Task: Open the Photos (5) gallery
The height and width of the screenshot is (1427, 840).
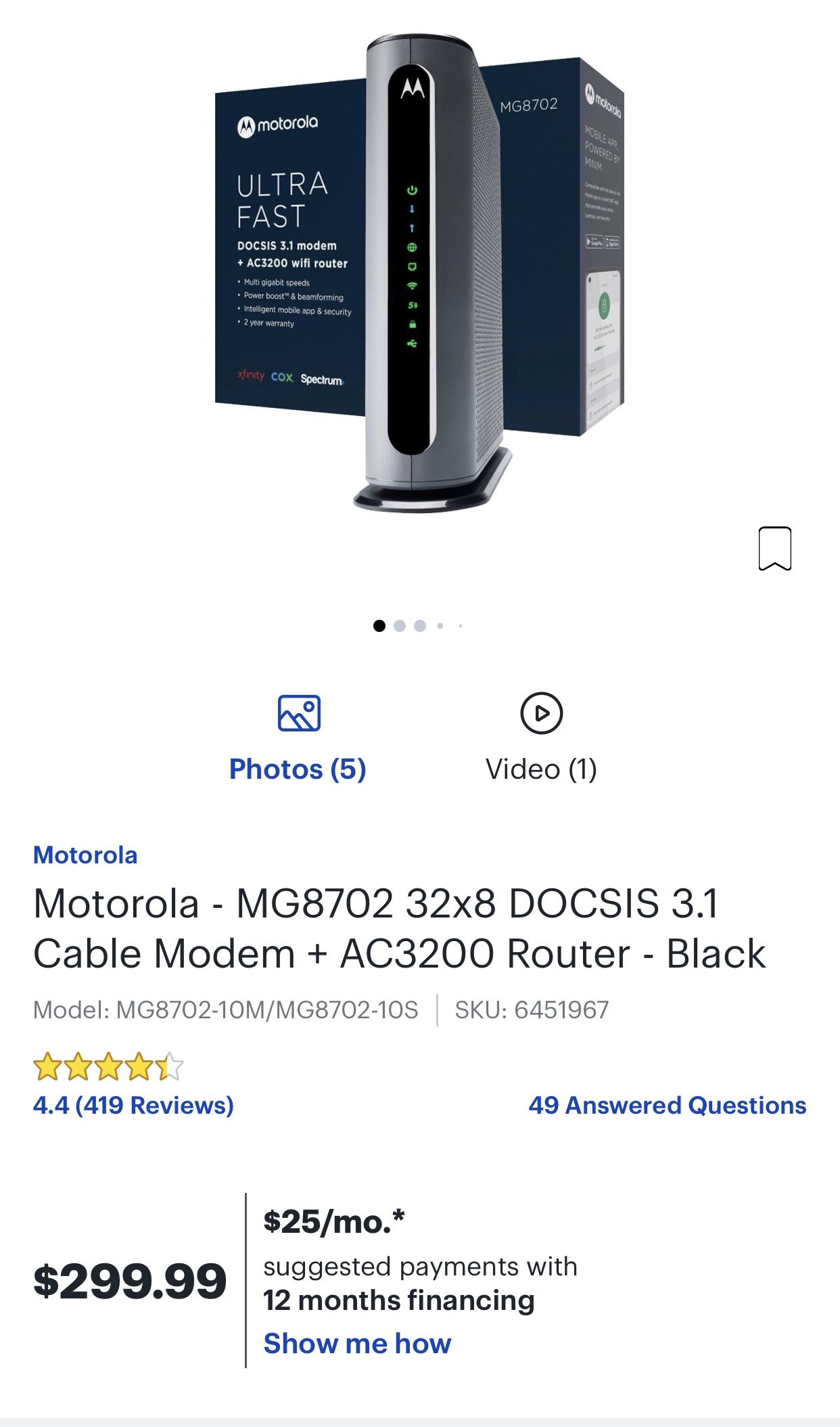Action: (298, 739)
